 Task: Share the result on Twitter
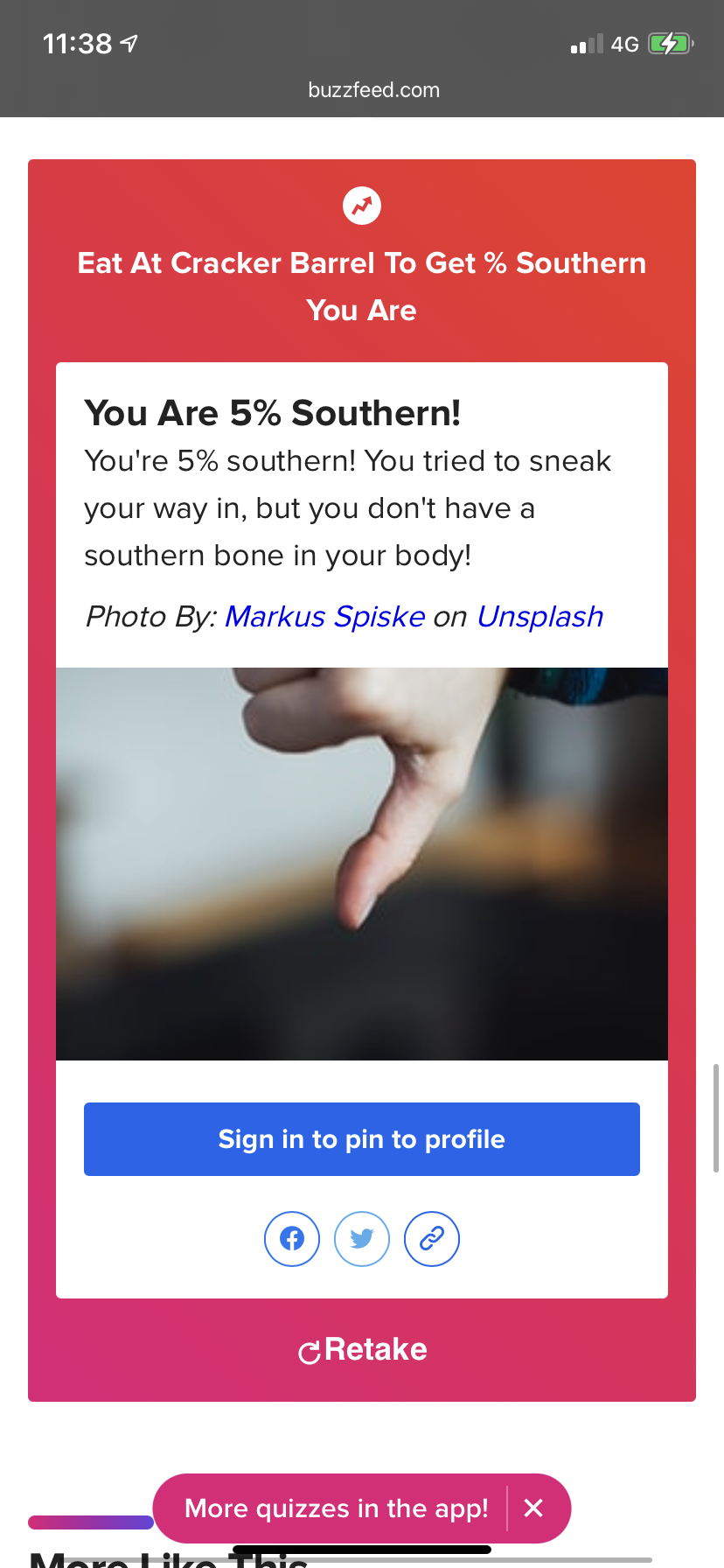pyautogui.click(x=362, y=1239)
